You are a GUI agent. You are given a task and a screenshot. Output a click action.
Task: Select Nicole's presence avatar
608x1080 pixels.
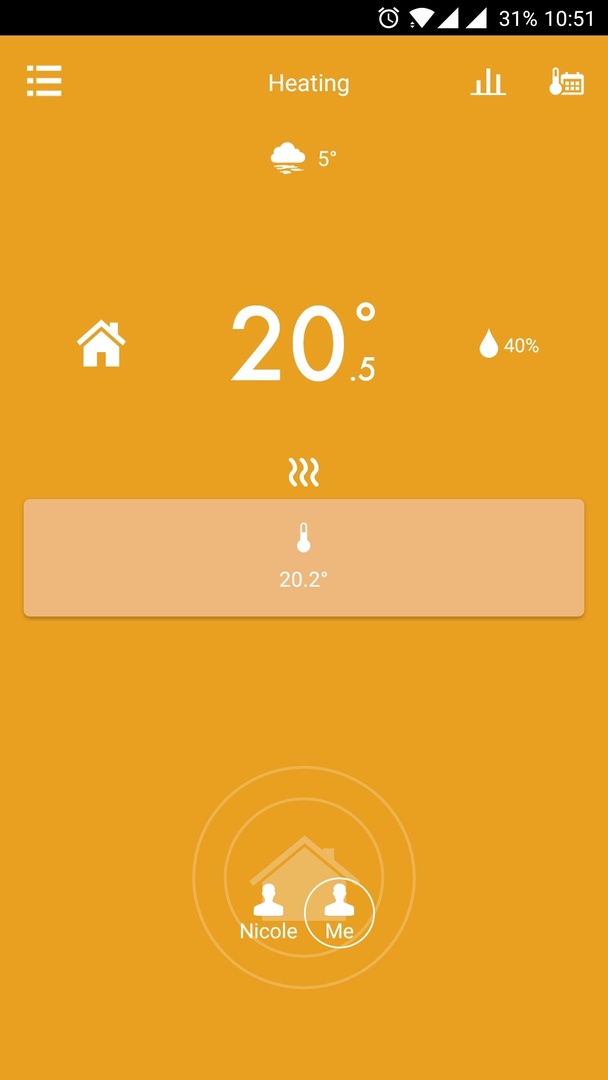pyautogui.click(x=268, y=912)
